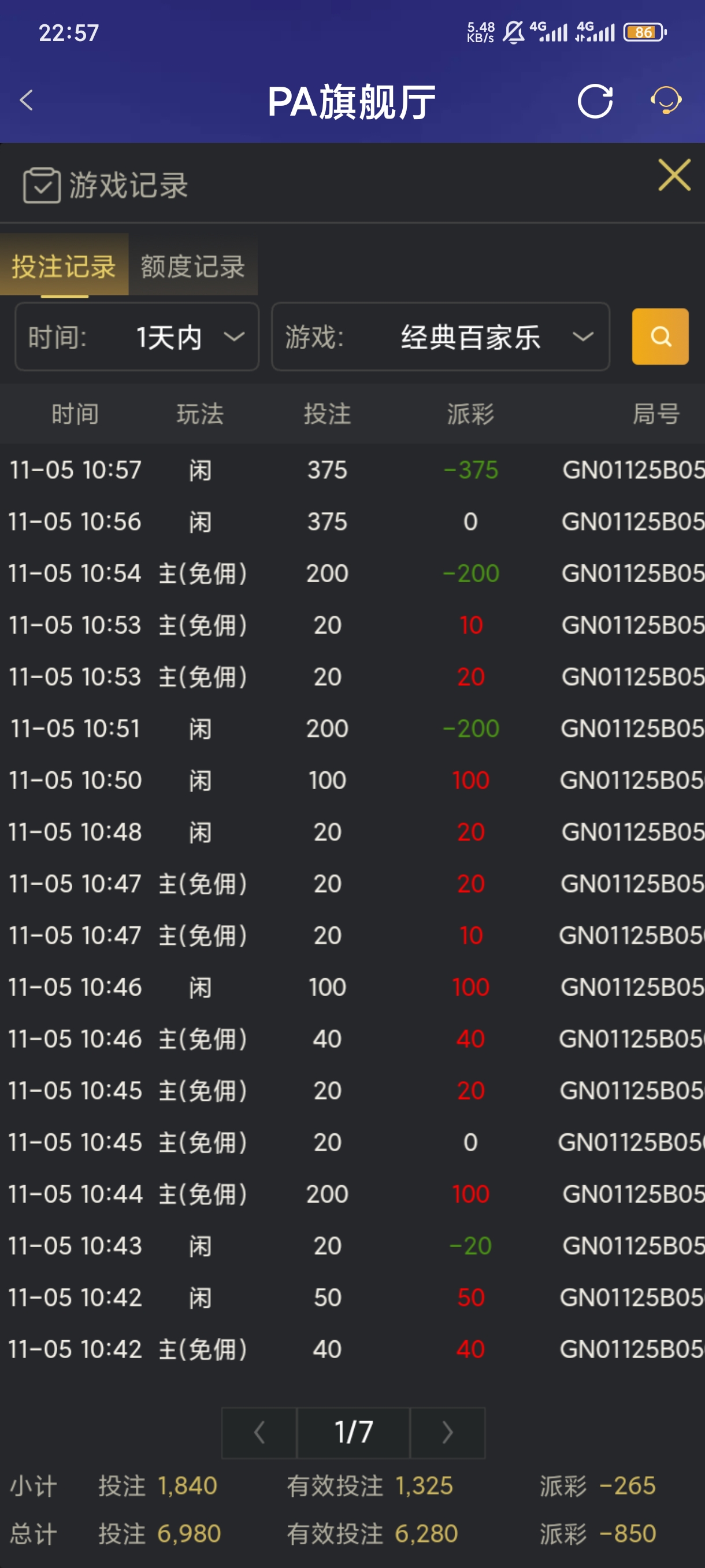Tap the battery indicator showing 86
This screenshot has height=1568, width=705.
pyautogui.click(x=644, y=32)
